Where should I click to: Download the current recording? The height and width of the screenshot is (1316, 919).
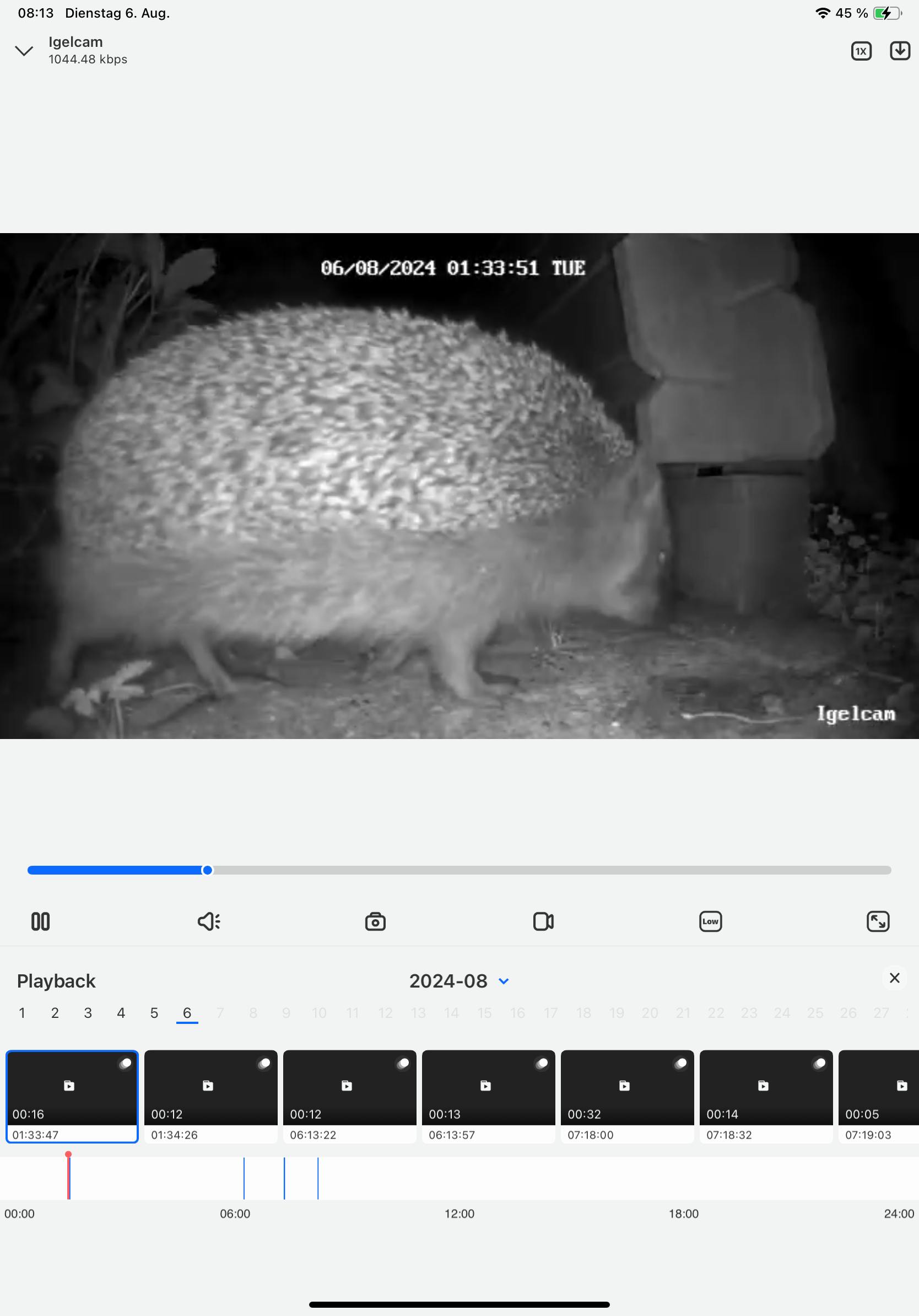[x=900, y=51]
